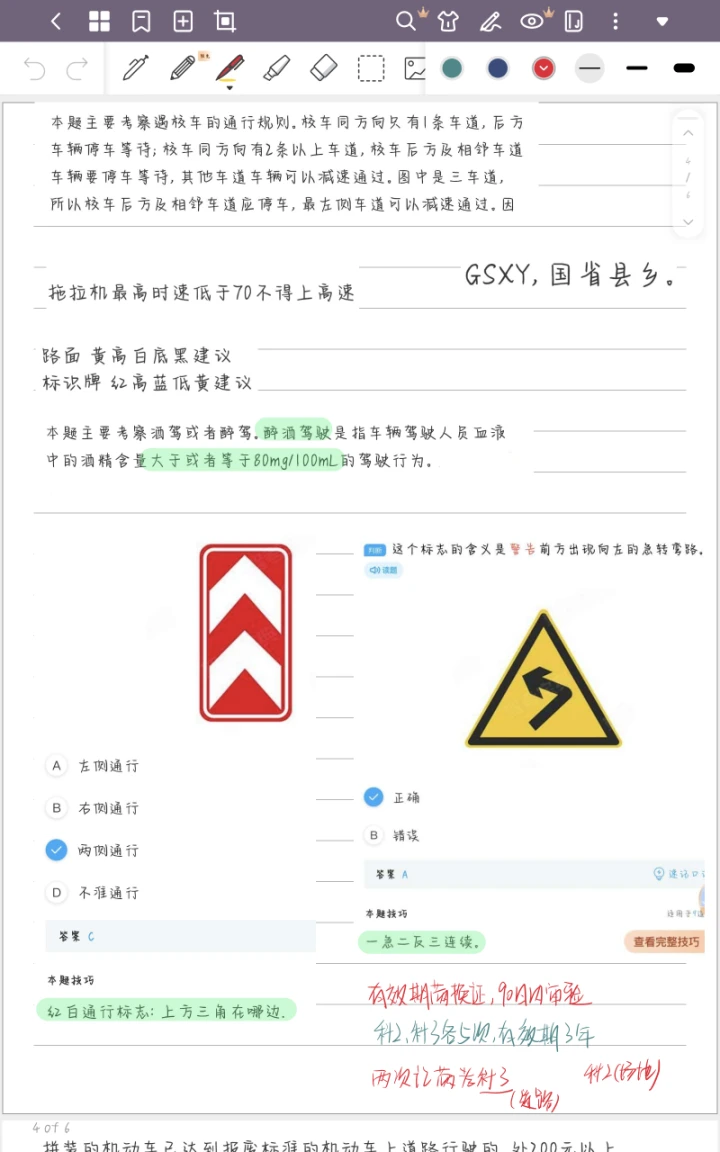Toggle the eye reading mode icon
This screenshot has height=1152, width=720.
coord(531,21)
